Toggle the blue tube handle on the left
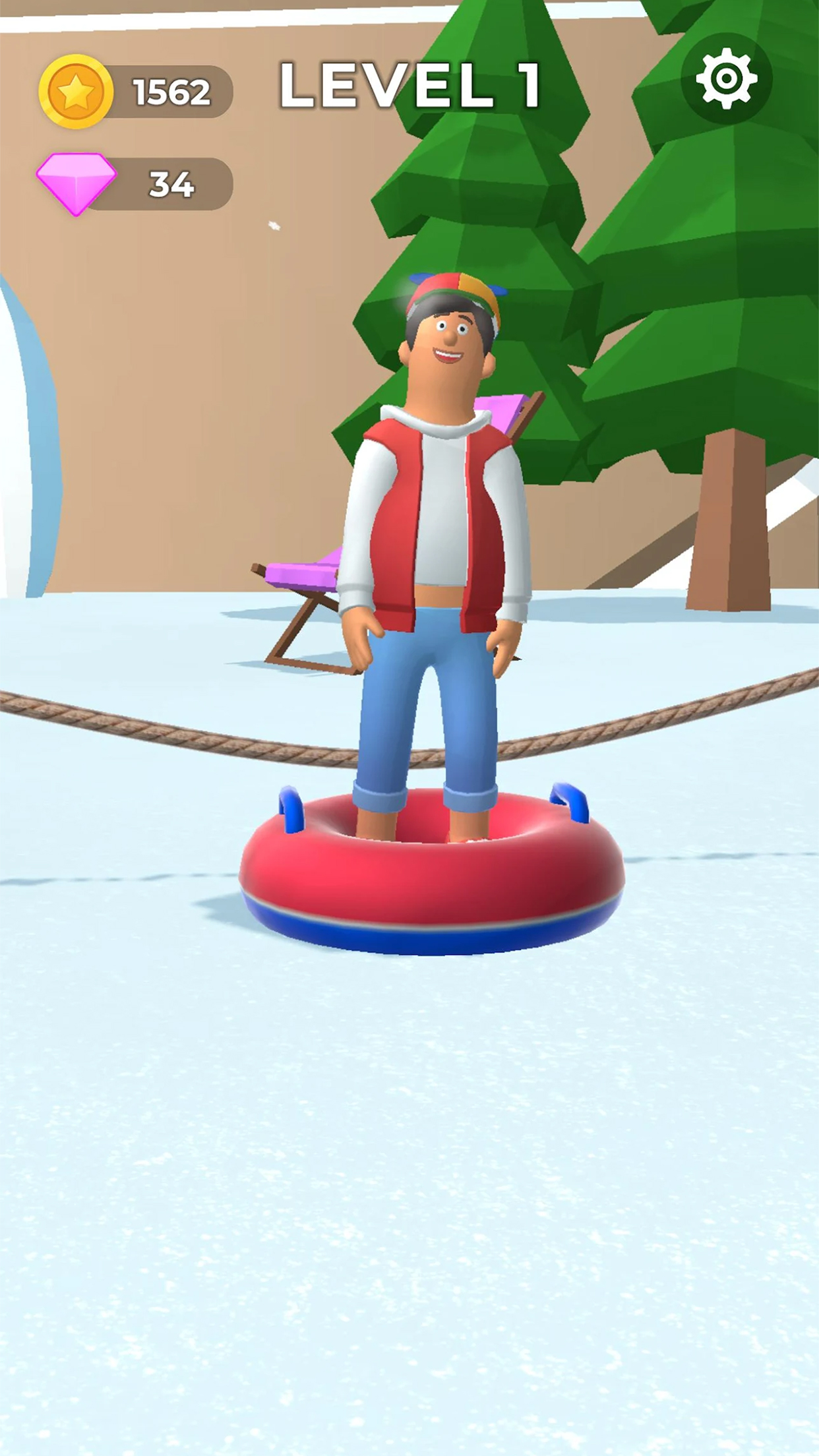This screenshot has width=819, height=1456. (292, 811)
